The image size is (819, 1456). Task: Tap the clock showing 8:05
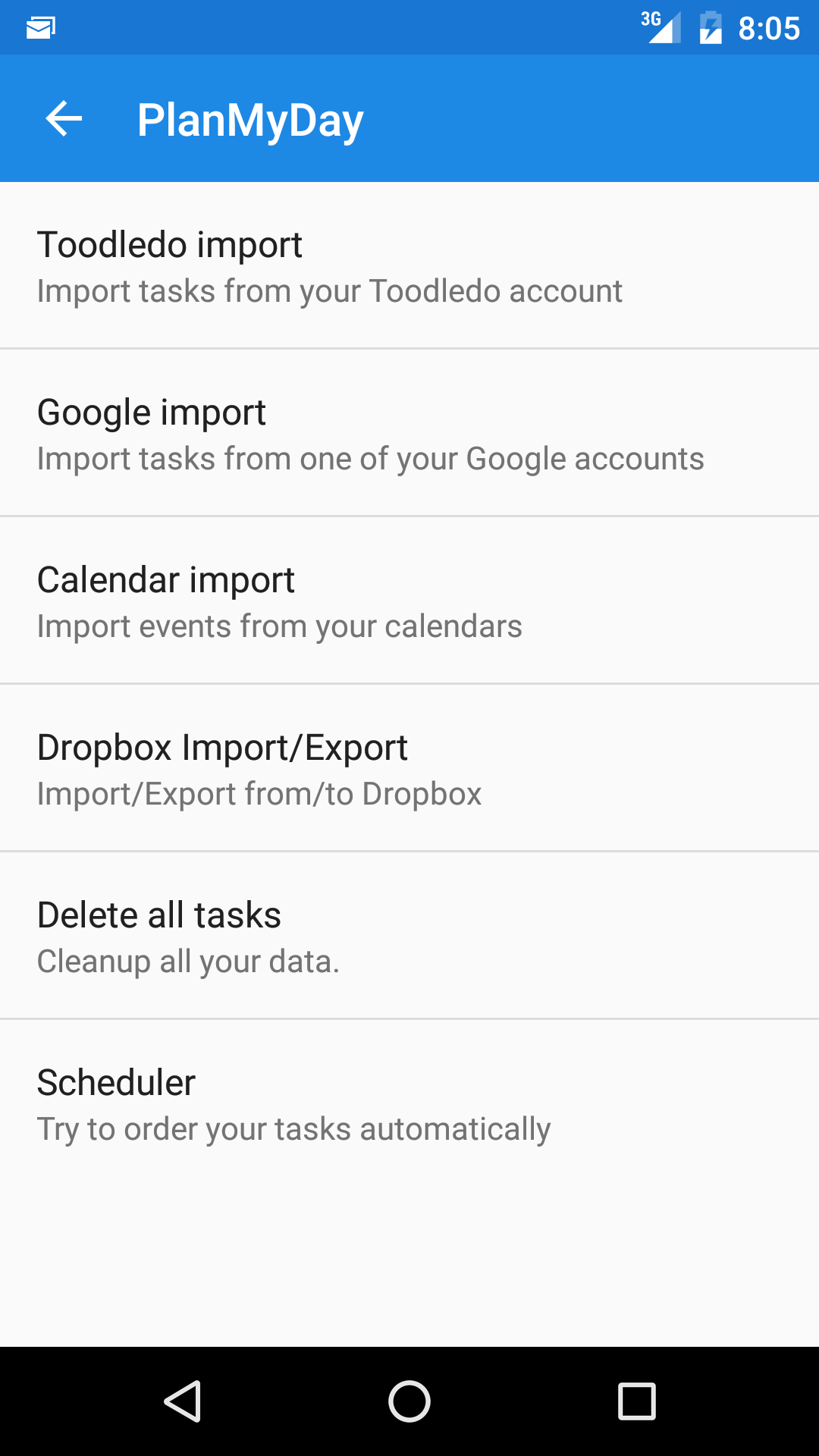766,29
